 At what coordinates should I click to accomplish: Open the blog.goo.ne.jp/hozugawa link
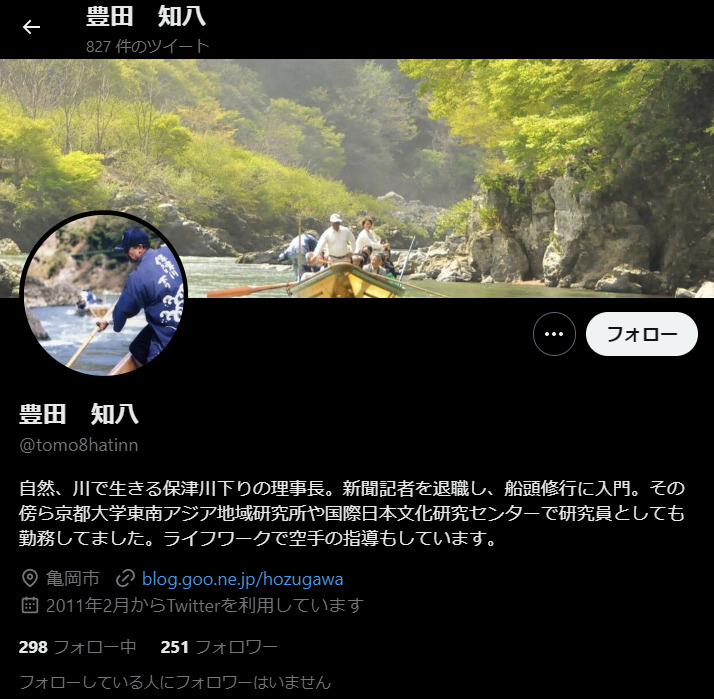pyautogui.click(x=242, y=578)
